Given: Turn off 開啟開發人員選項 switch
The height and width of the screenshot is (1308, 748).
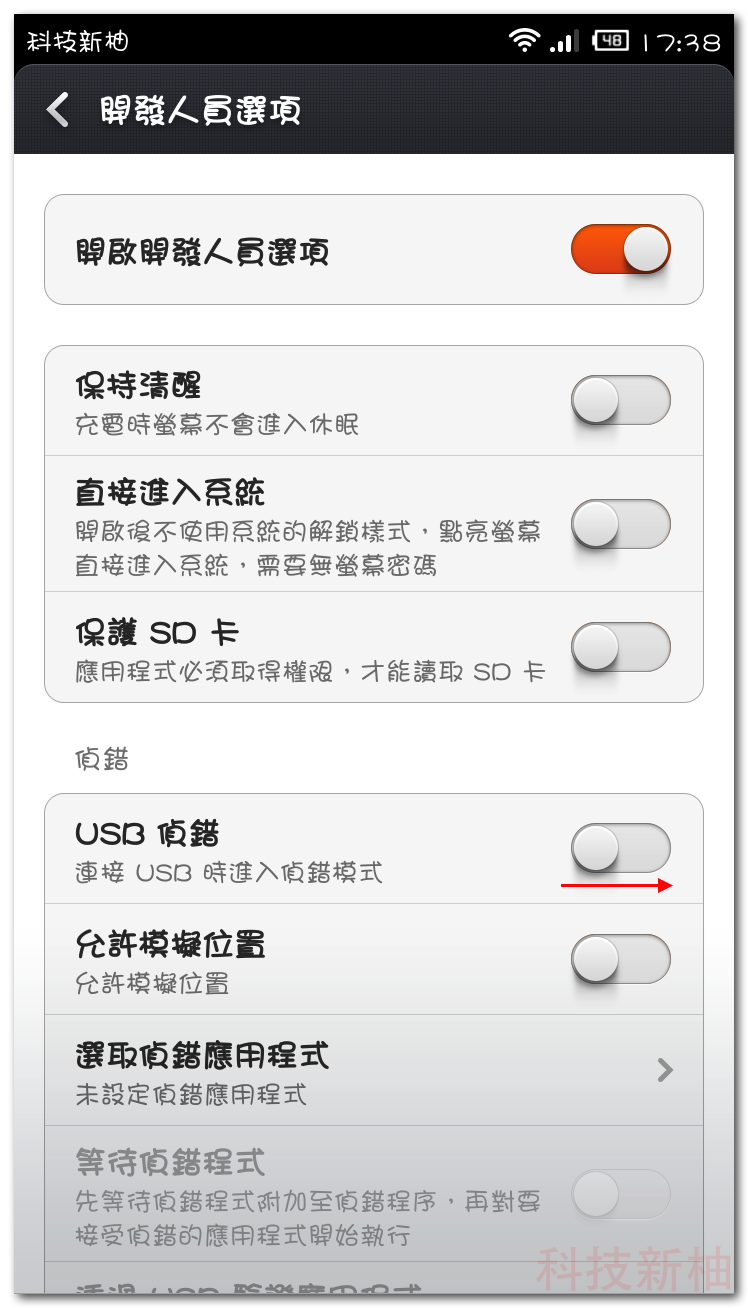Looking at the screenshot, I should pos(620,250).
